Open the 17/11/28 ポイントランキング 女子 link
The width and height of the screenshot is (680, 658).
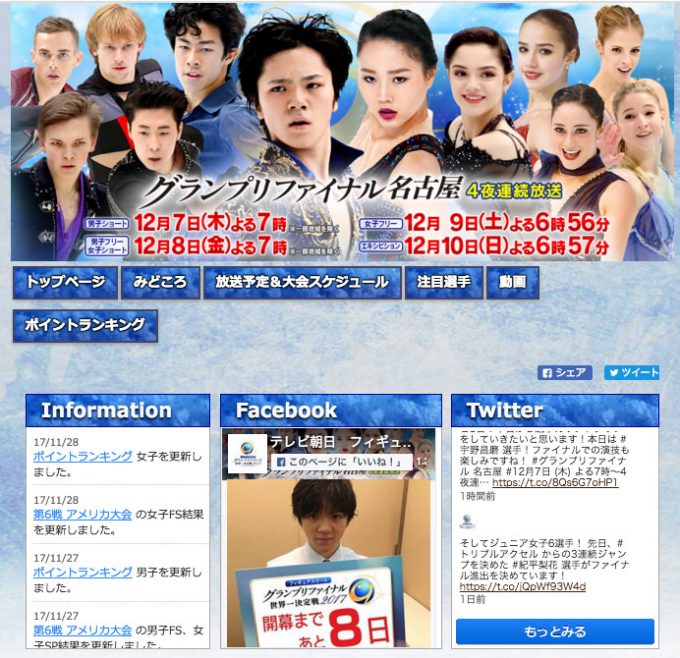coord(82,456)
